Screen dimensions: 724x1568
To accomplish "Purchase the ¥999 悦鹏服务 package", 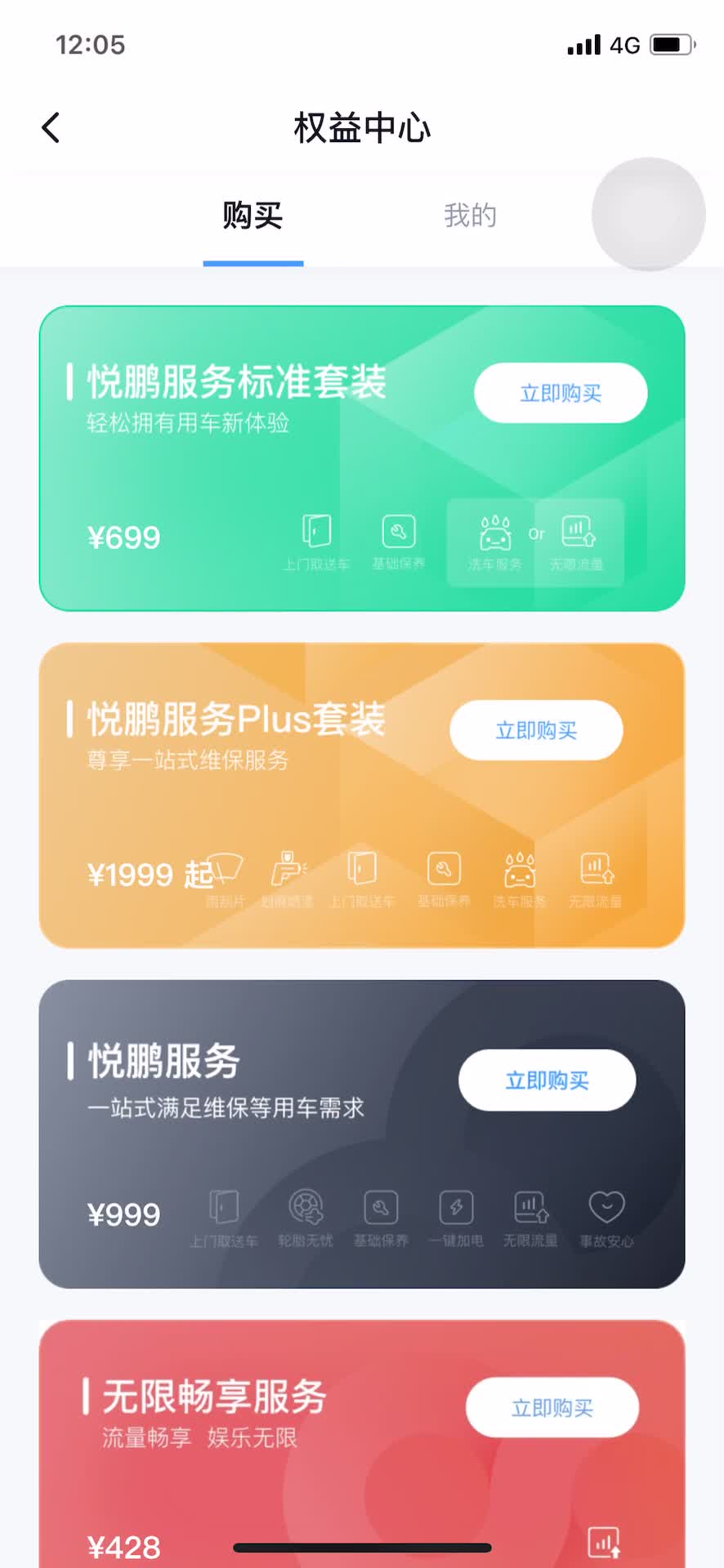I will coord(547,1080).
